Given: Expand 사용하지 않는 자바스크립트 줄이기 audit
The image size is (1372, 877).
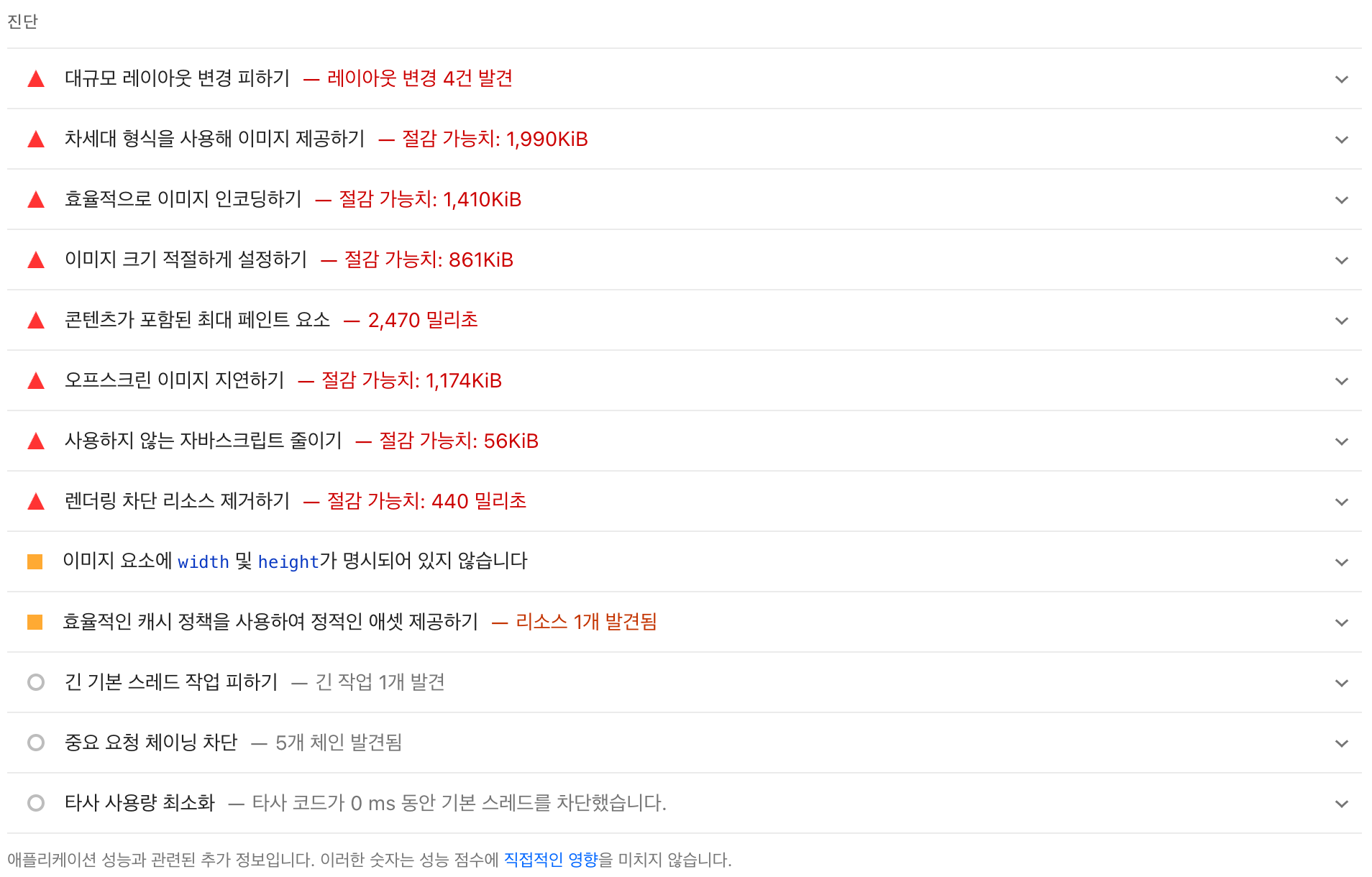Looking at the screenshot, I should pyautogui.click(x=1341, y=441).
